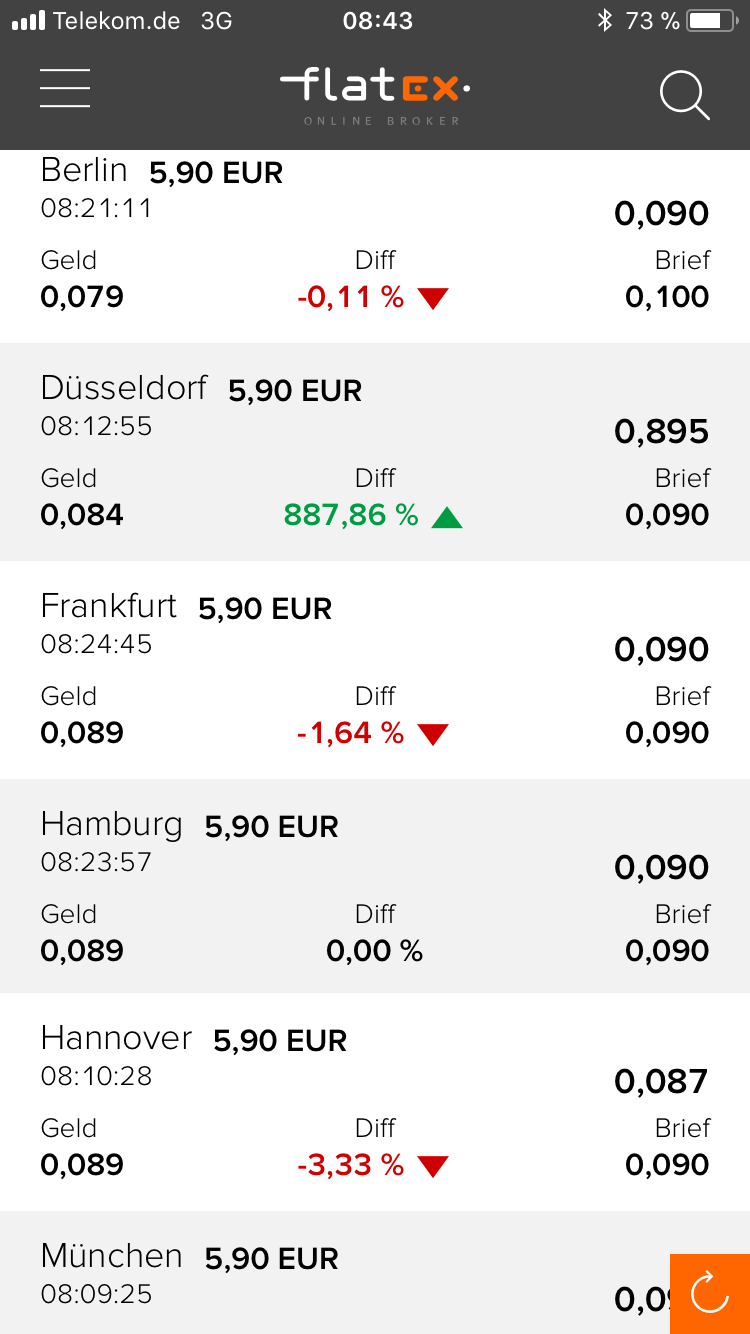Tap the red arrow beside Hannover's diff
Image resolution: width=750 pixels, height=1334 pixels.
pyautogui.click(x=433, y=1165)
